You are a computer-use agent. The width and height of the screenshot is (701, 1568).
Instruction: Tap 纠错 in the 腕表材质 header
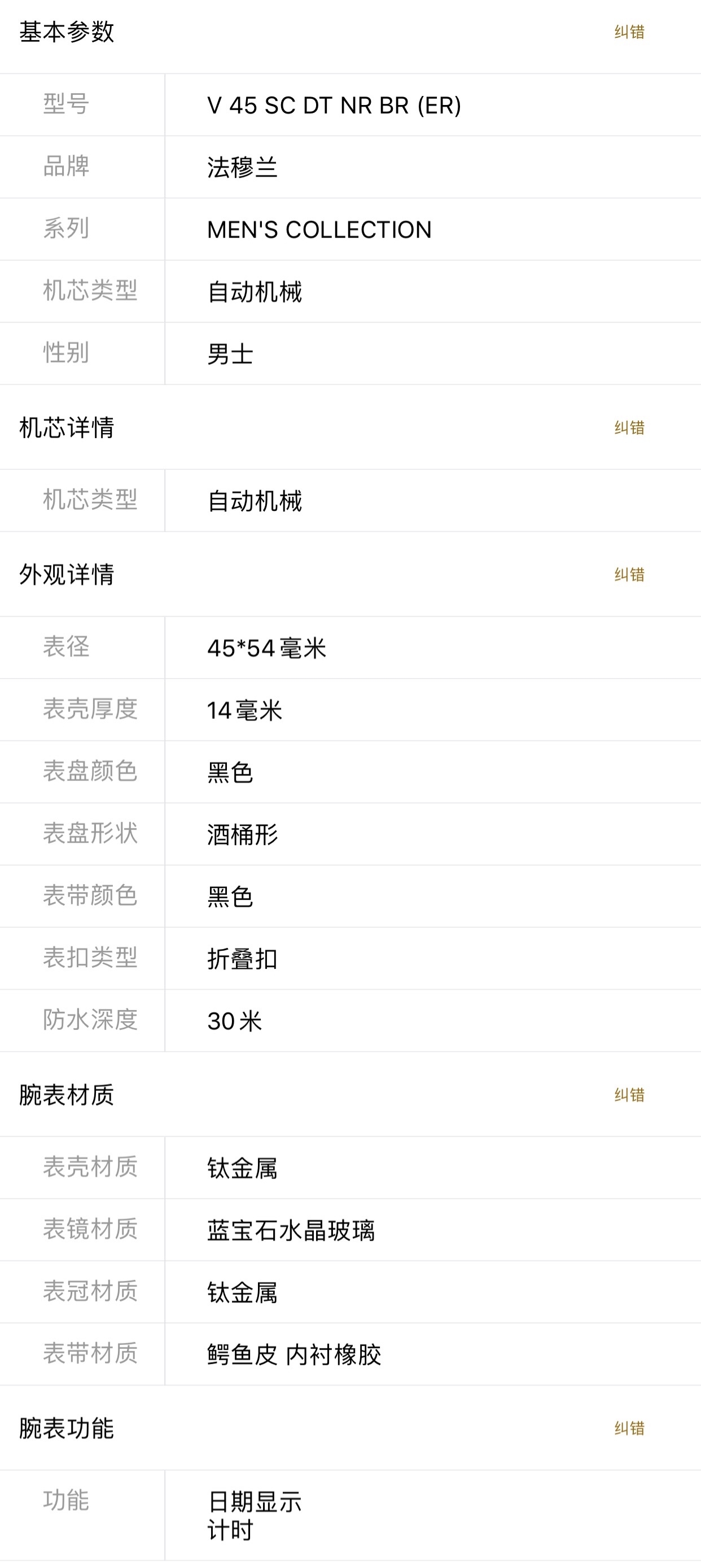pos(629,1094)
